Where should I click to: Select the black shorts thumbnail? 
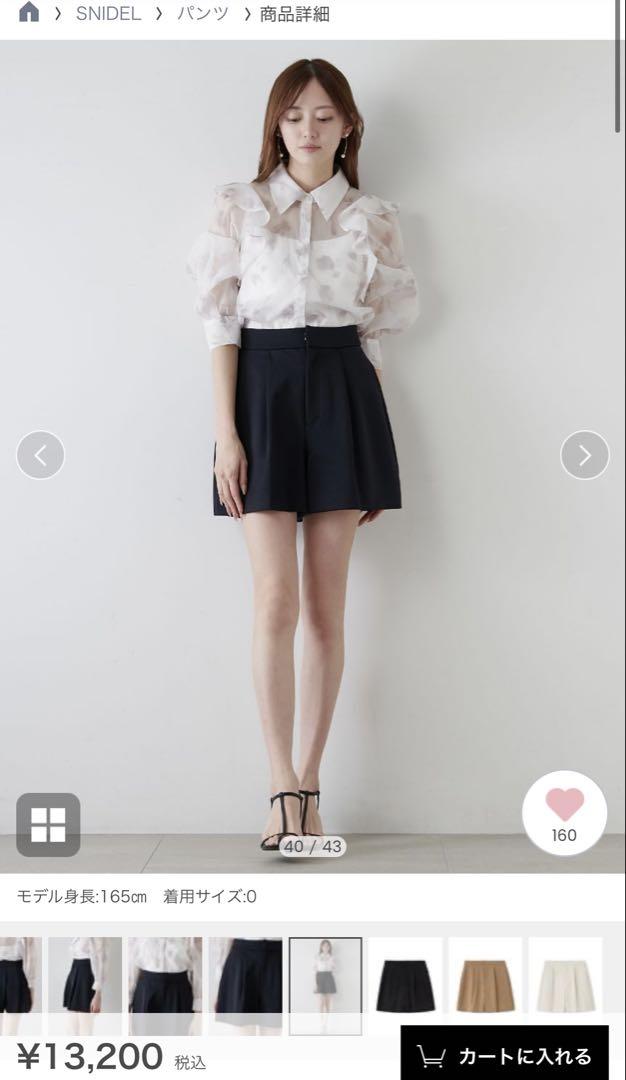point(406,986)
